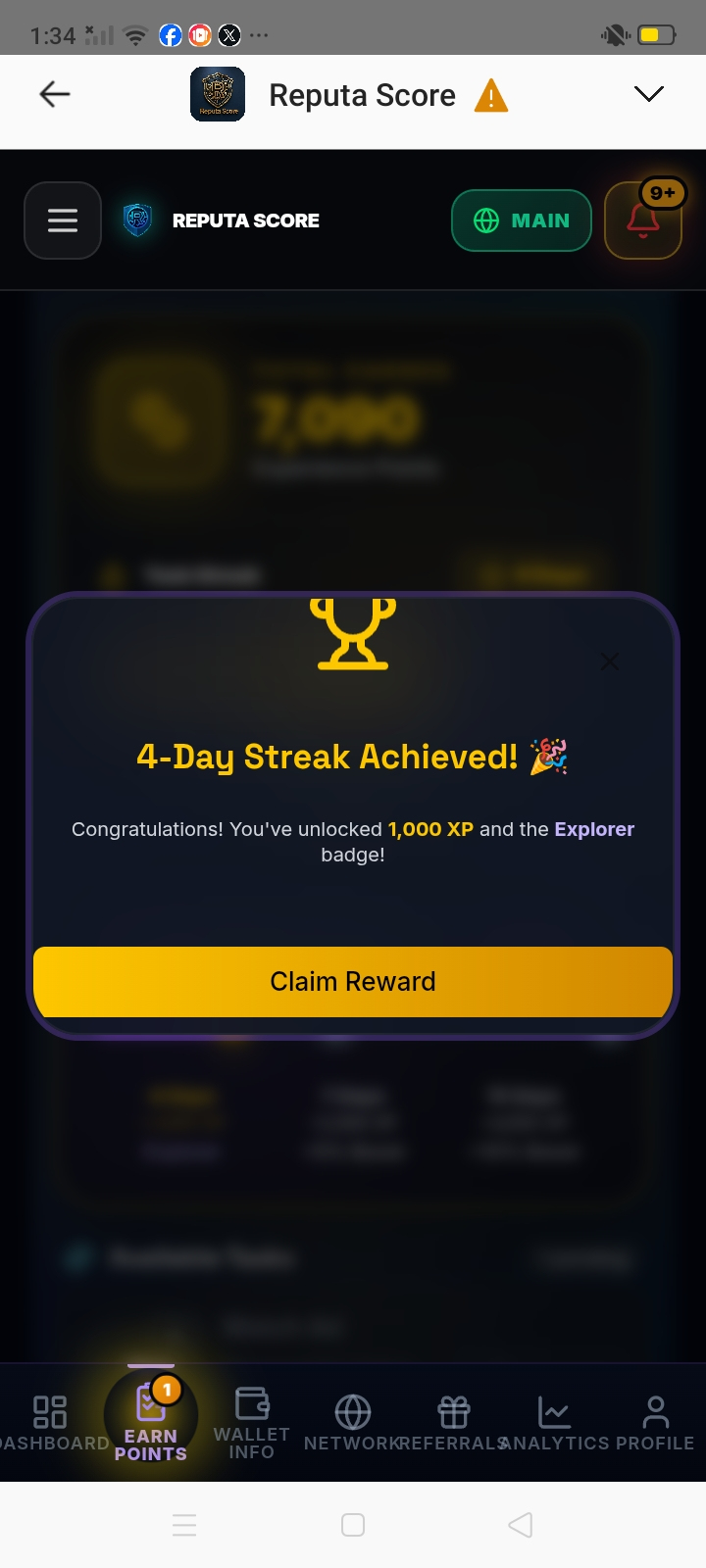Viewport: 706px width, 1568px height.
Task: Tap the system home button
Action: pyautogui.click(x=353, y=1525)
